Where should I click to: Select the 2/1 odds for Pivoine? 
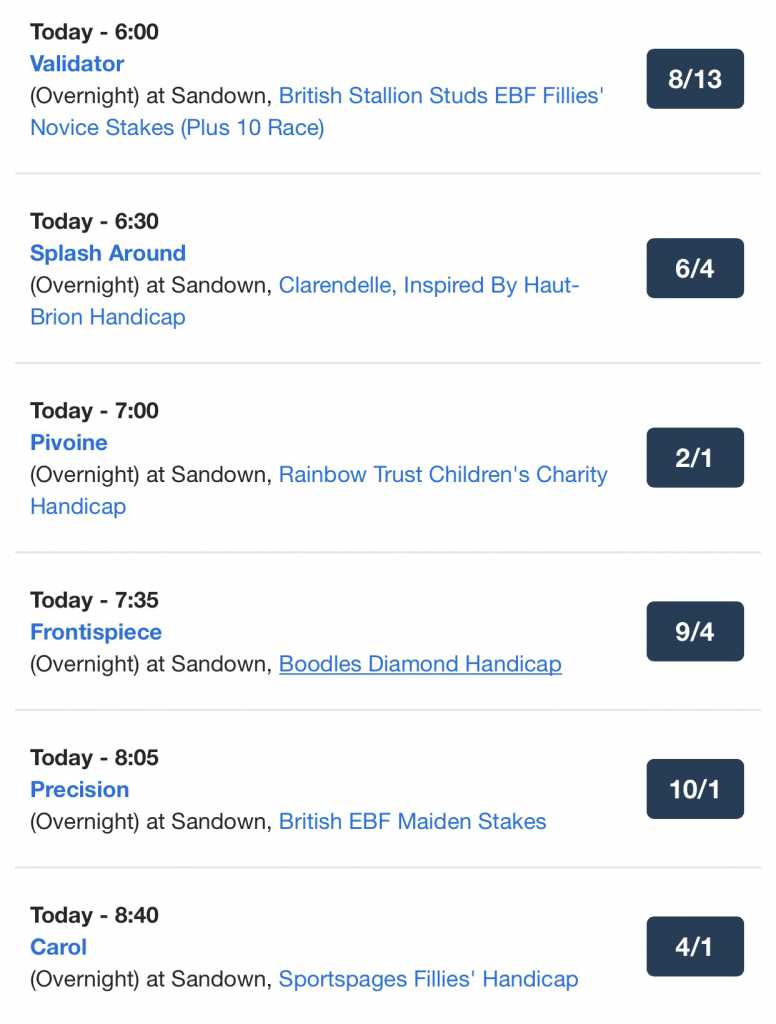pyautogui.click(x=694, y=458)
